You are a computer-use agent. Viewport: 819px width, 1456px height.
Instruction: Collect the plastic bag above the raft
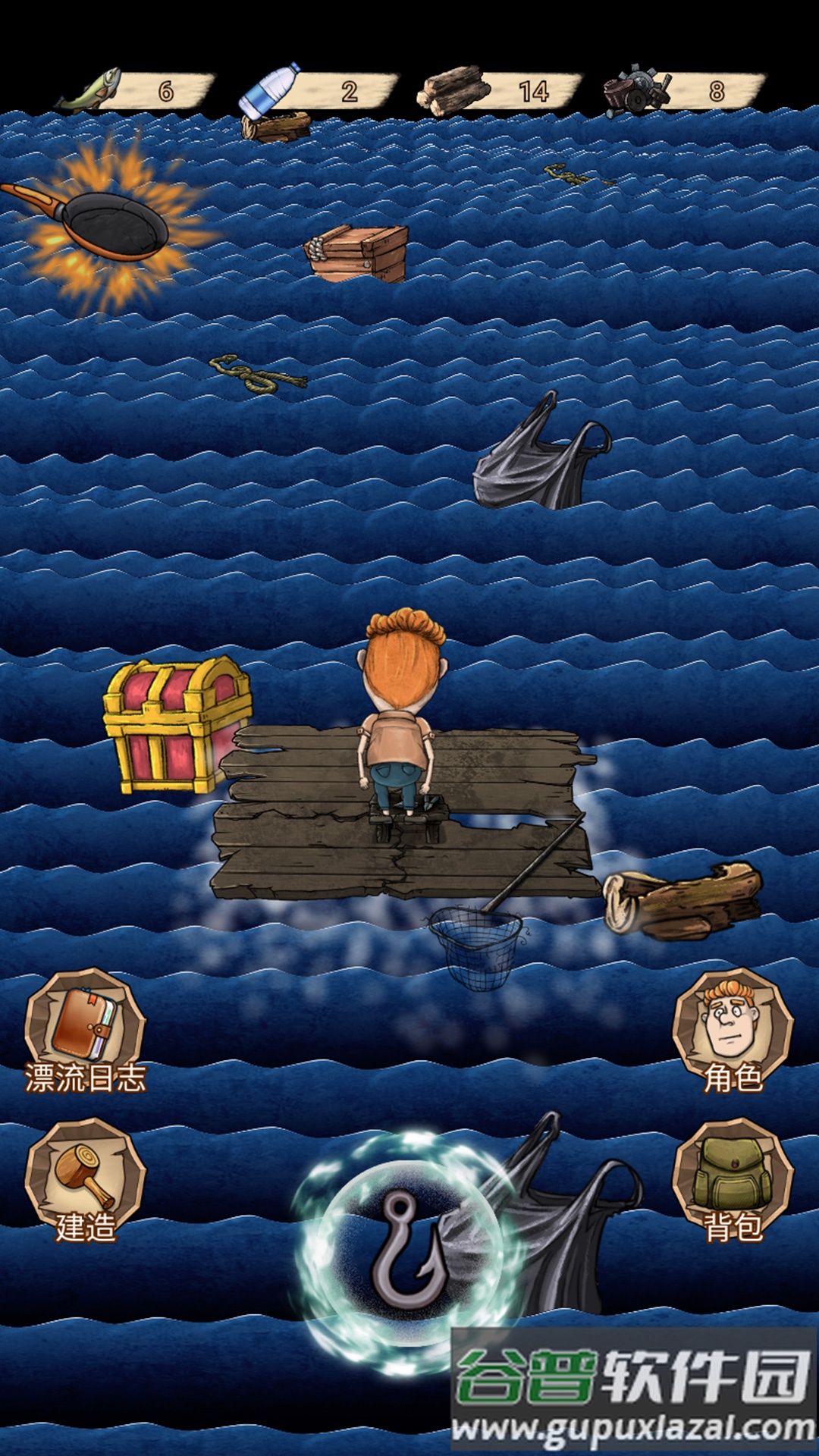point(540,459)
